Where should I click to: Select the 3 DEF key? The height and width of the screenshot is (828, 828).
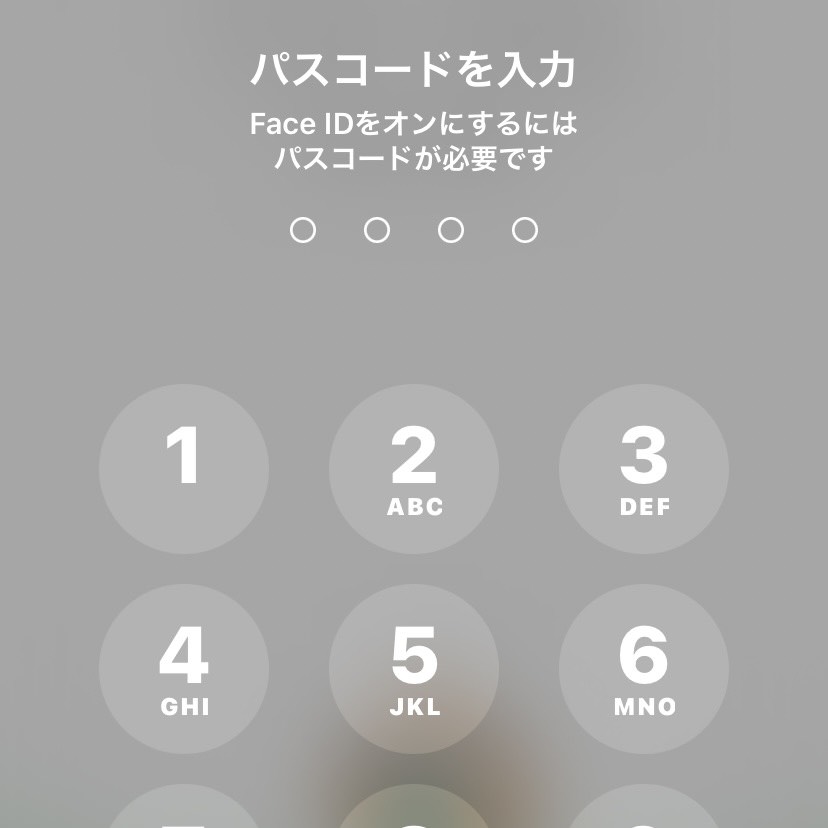coord(644,469)
